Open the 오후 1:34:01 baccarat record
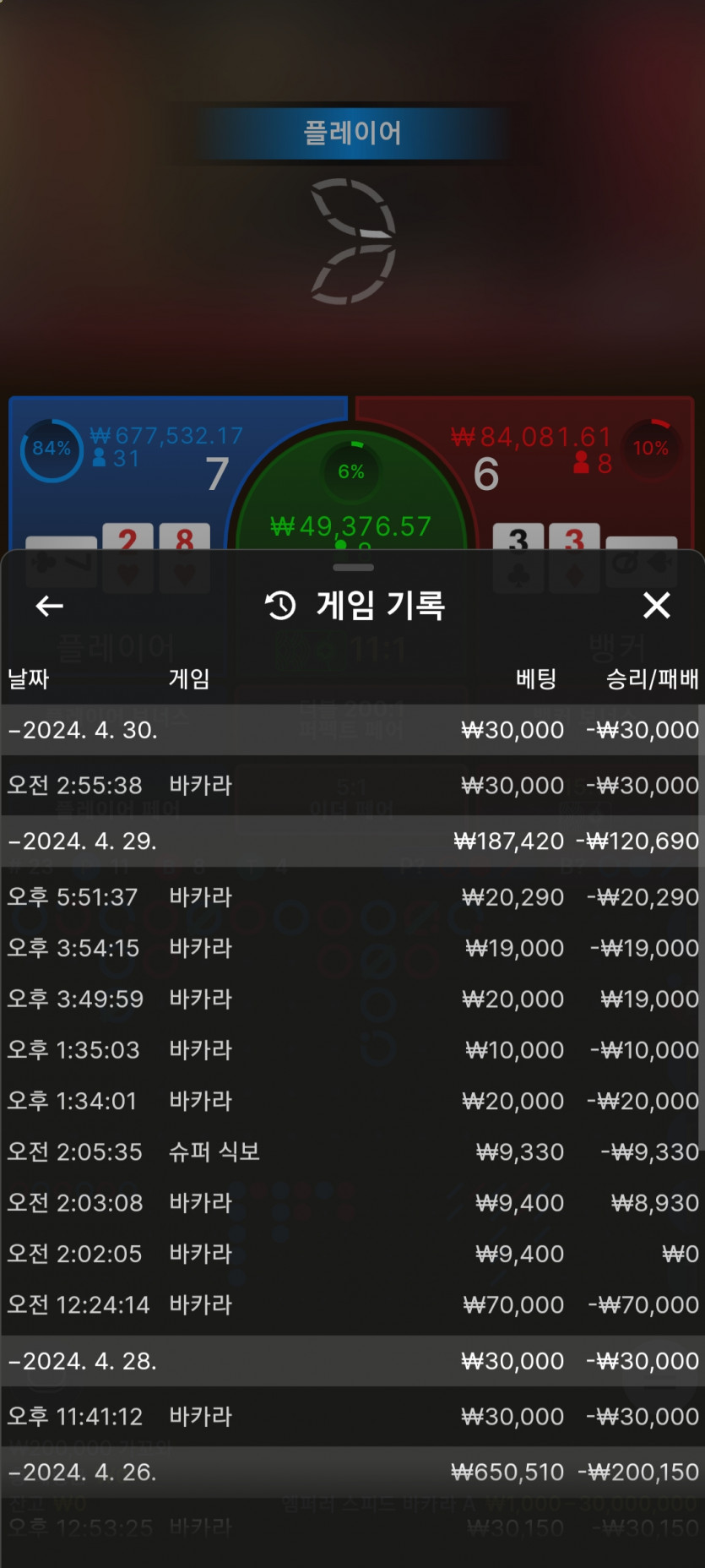The height and width of the screenshot is (1568, 705). click(x=351, y=1101)
